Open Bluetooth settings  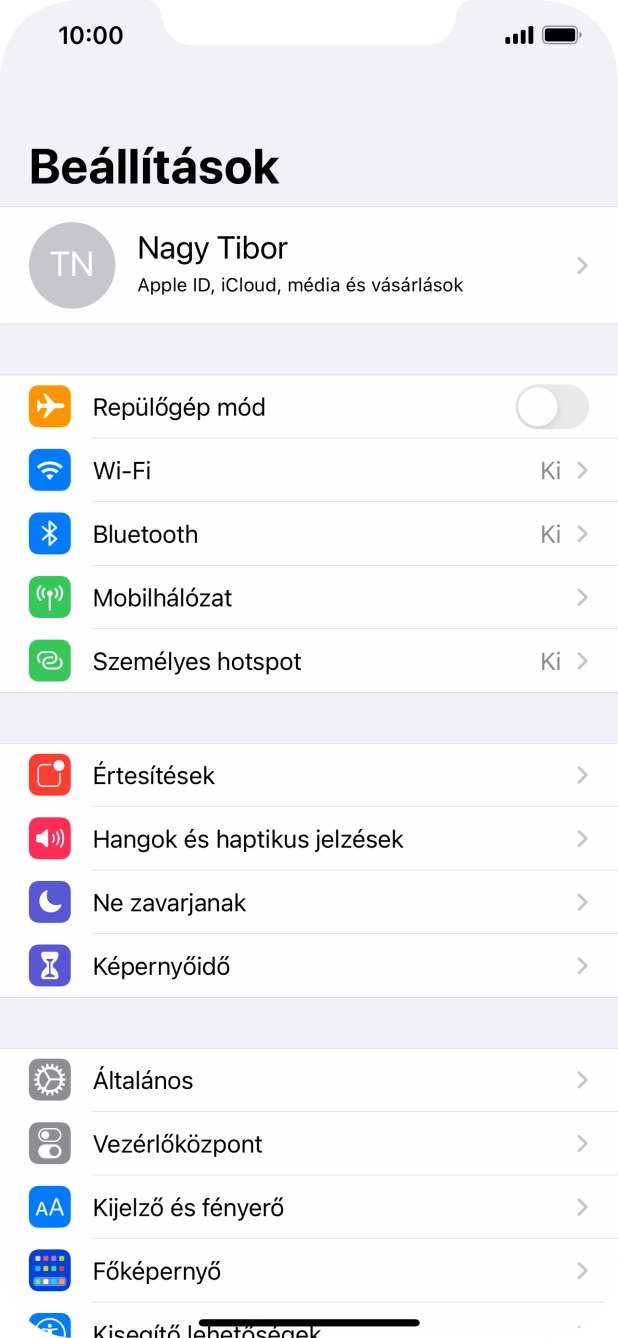click(308, 534)
